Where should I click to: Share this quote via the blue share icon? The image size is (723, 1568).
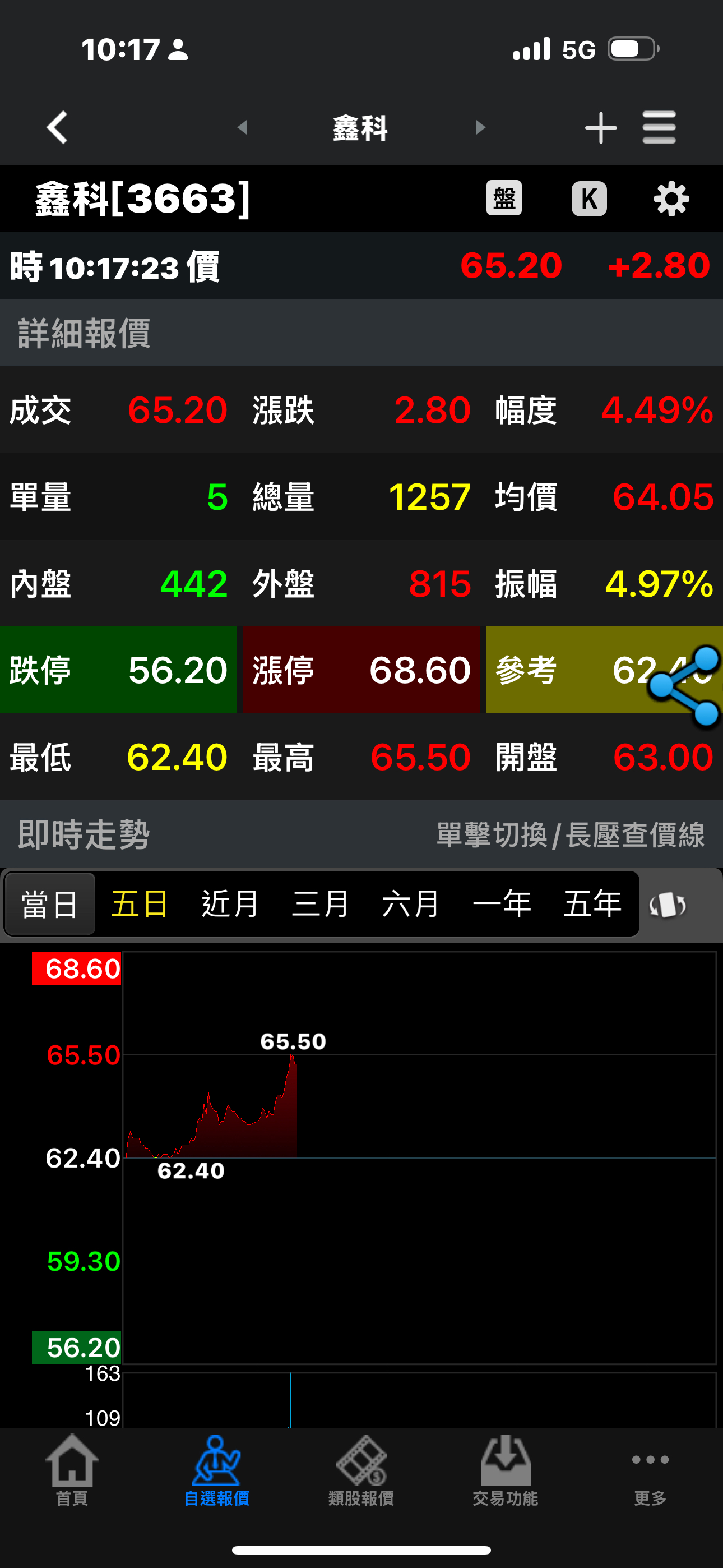click(684, 686)
